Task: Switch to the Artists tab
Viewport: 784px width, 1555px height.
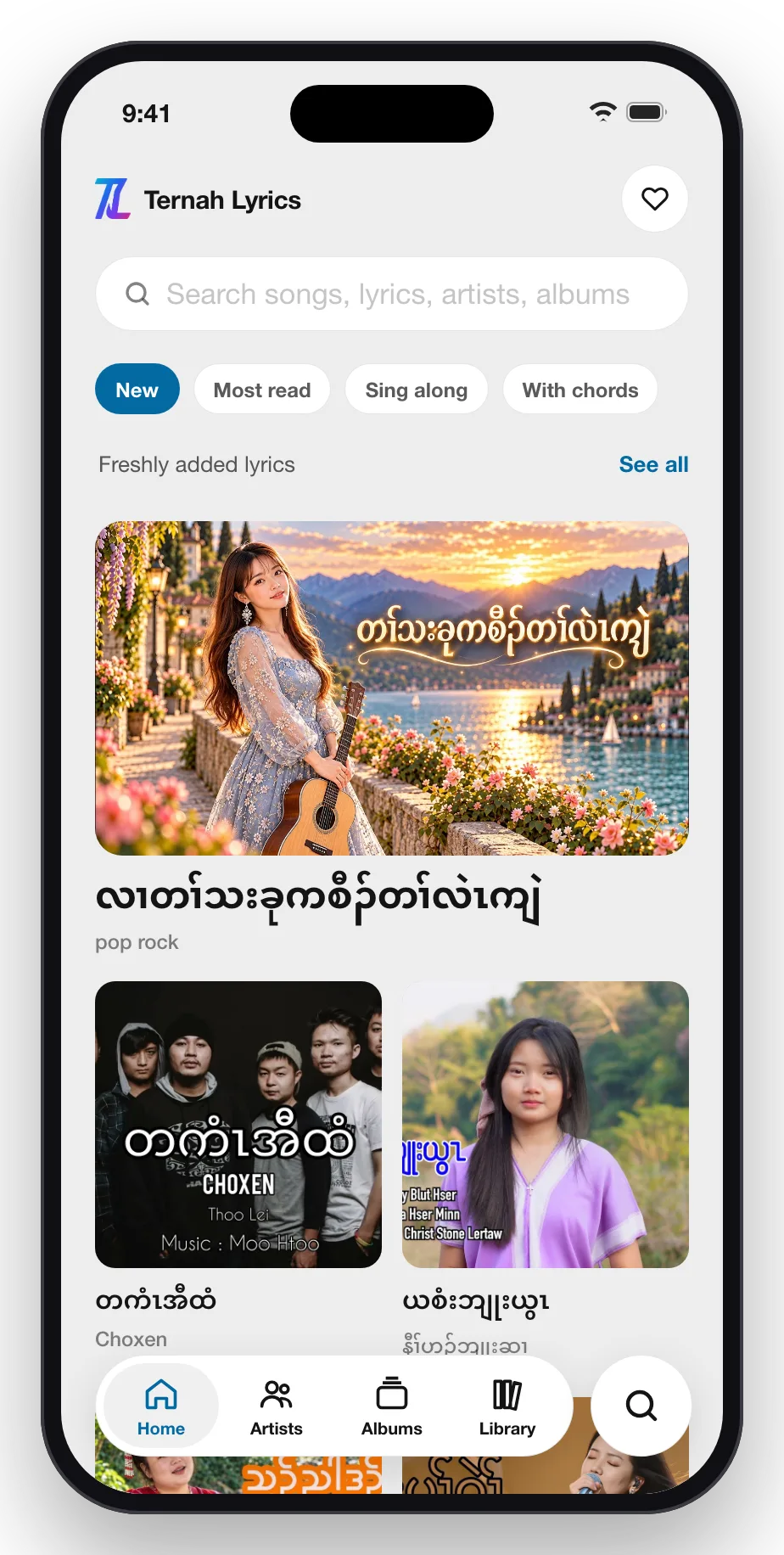Action: [x=277, y=1407]
